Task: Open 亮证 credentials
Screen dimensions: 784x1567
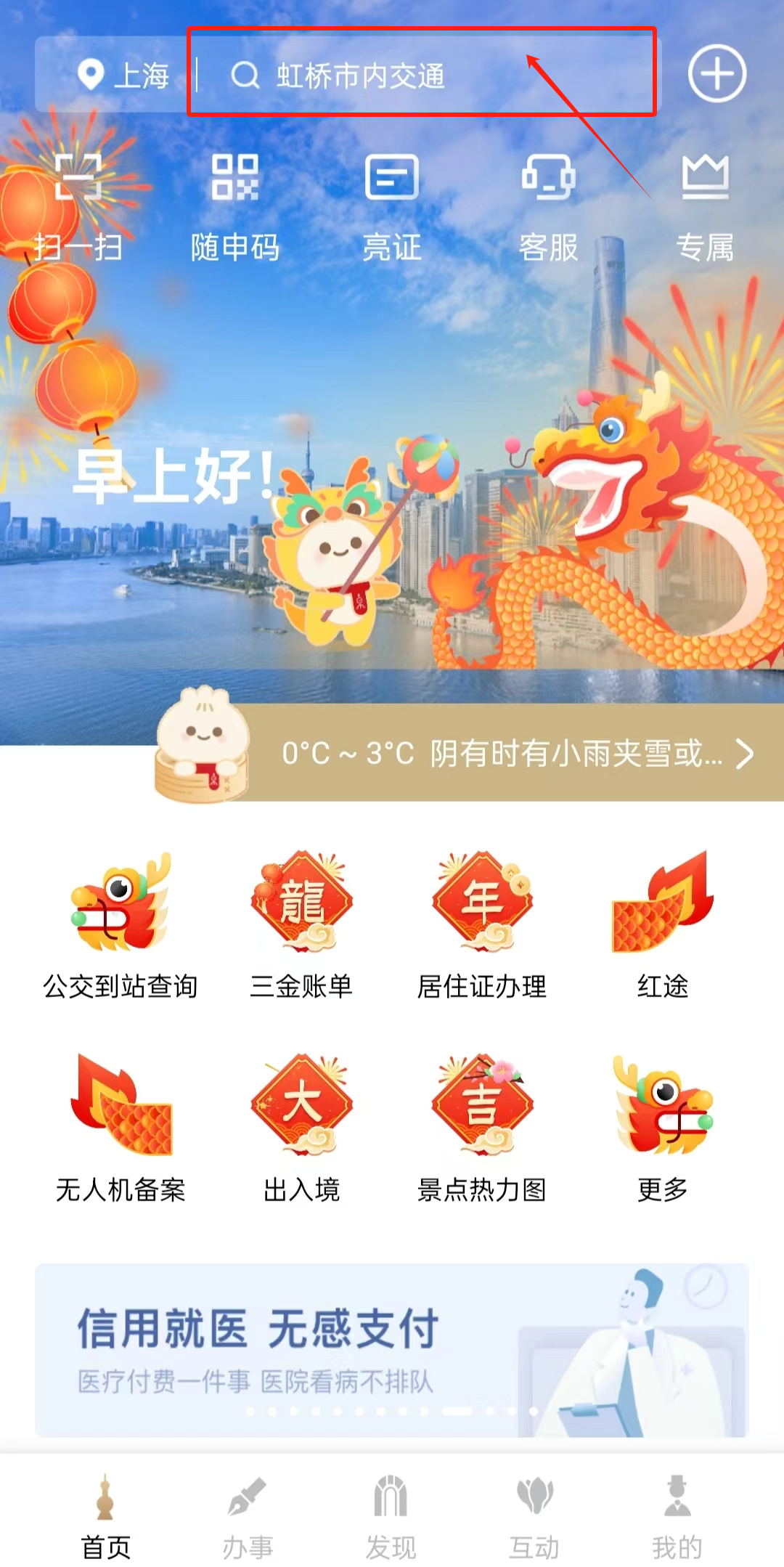Action: coord(391,206)
